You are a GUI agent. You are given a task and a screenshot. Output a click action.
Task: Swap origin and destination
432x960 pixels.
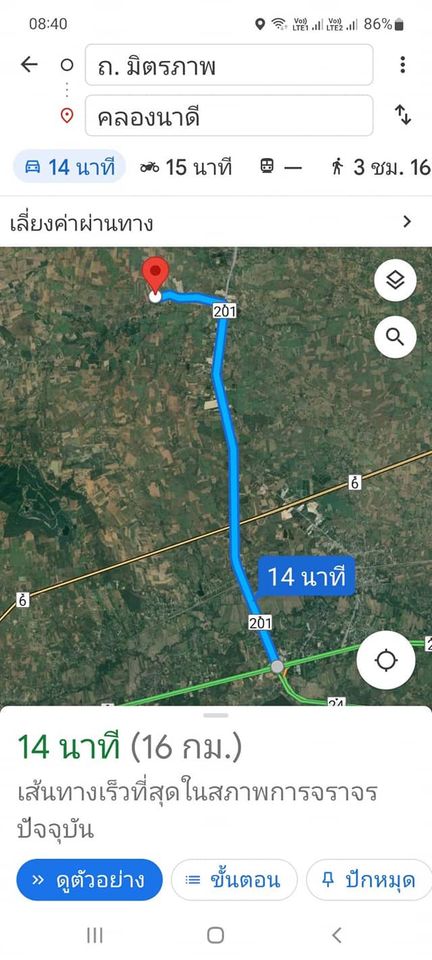click(x=402, y=114)
